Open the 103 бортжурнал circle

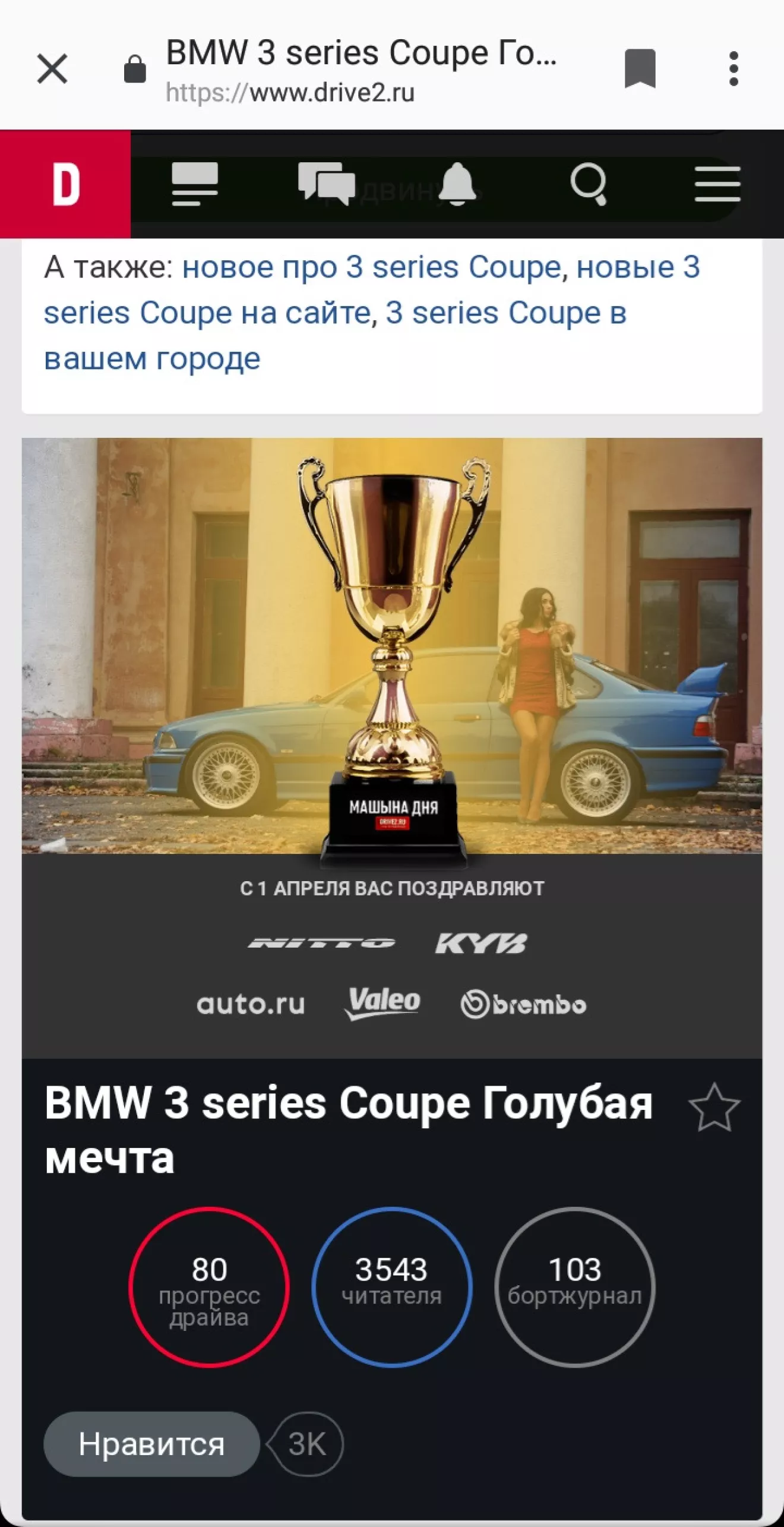(x=575, y=1288)
